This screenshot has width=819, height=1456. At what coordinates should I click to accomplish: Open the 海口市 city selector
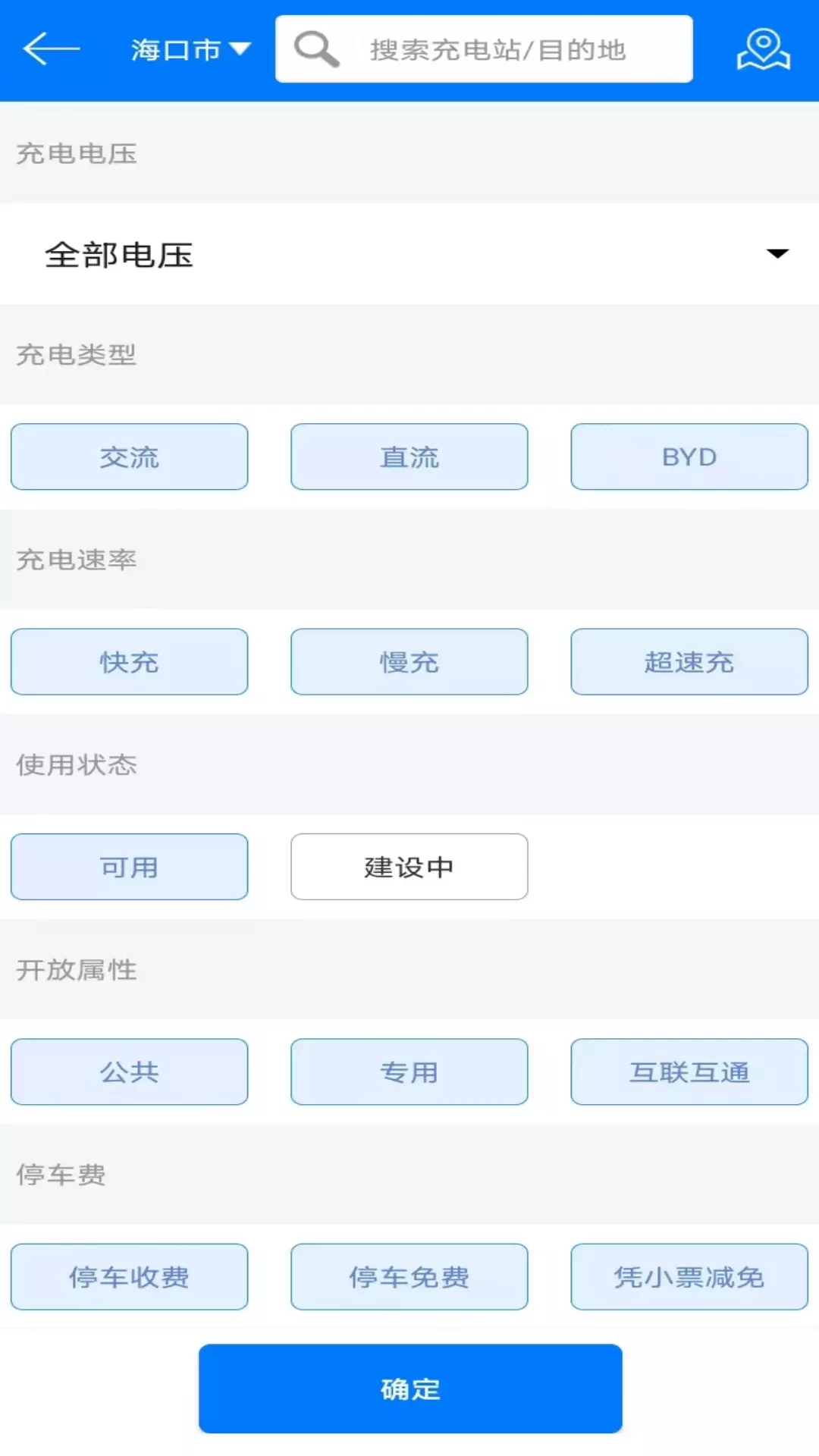(x=190, y=50)
